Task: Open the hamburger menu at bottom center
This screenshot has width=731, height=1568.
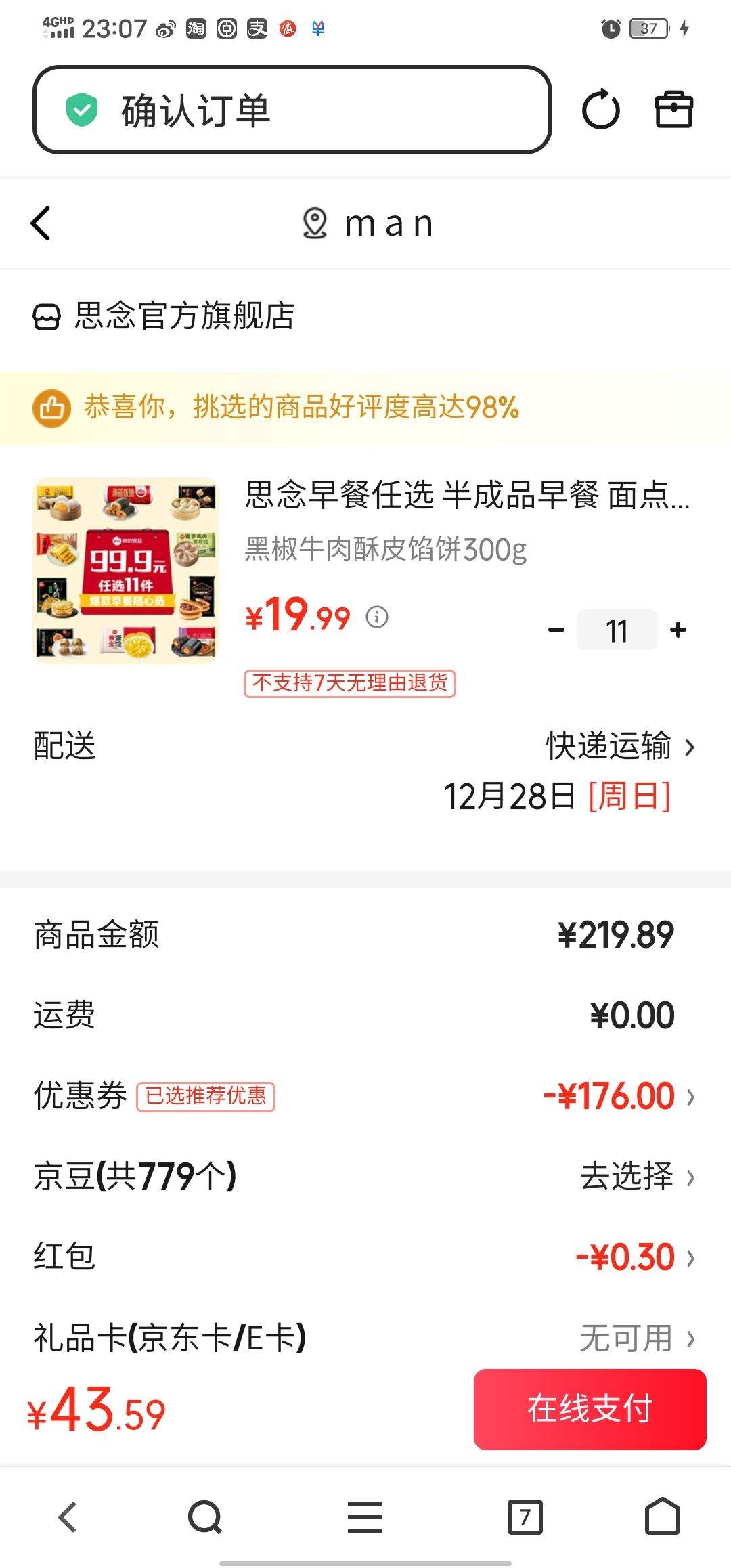Action: pos(365,1517)
